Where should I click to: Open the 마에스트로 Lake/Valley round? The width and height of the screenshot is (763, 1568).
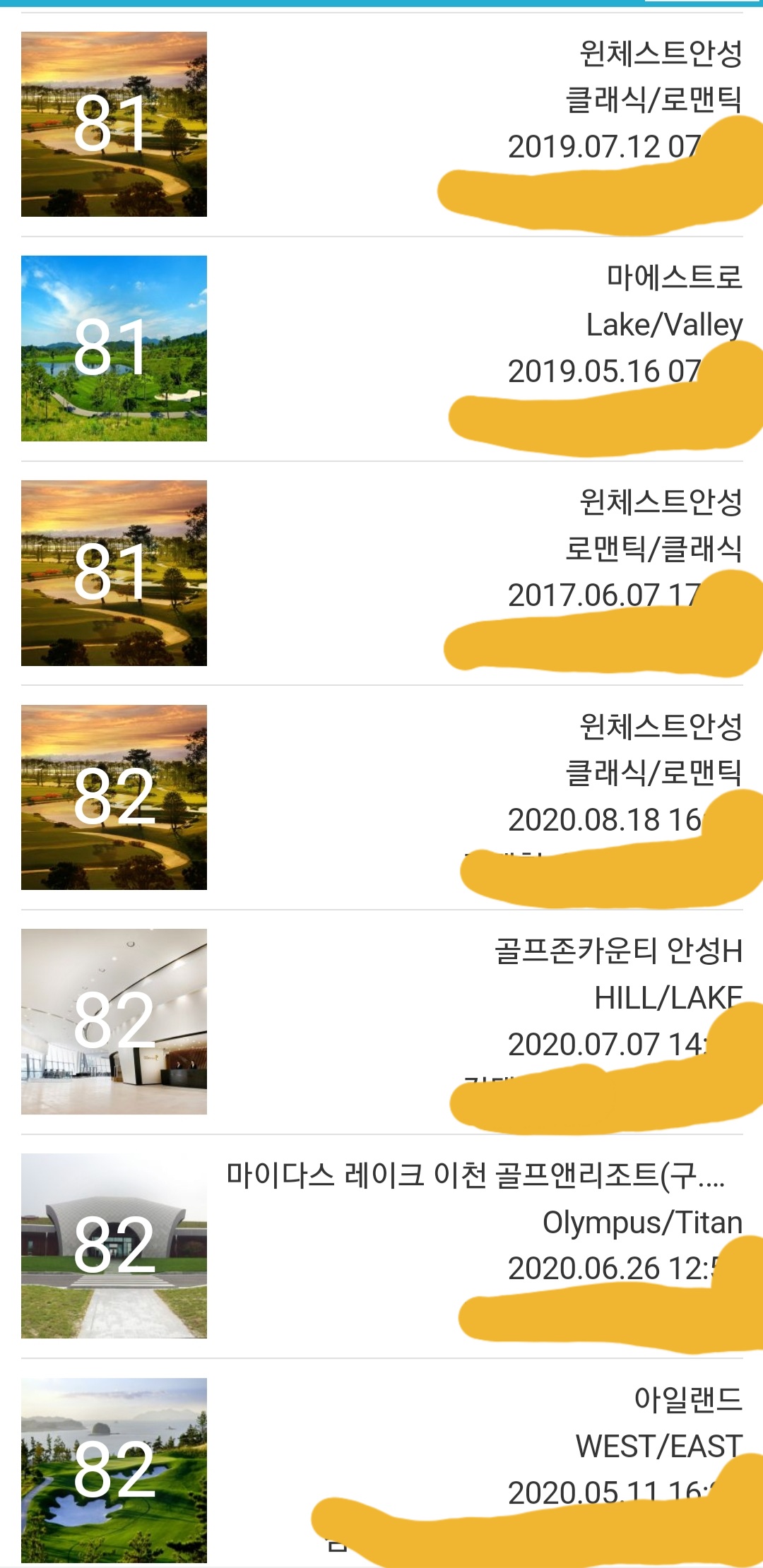381,348
